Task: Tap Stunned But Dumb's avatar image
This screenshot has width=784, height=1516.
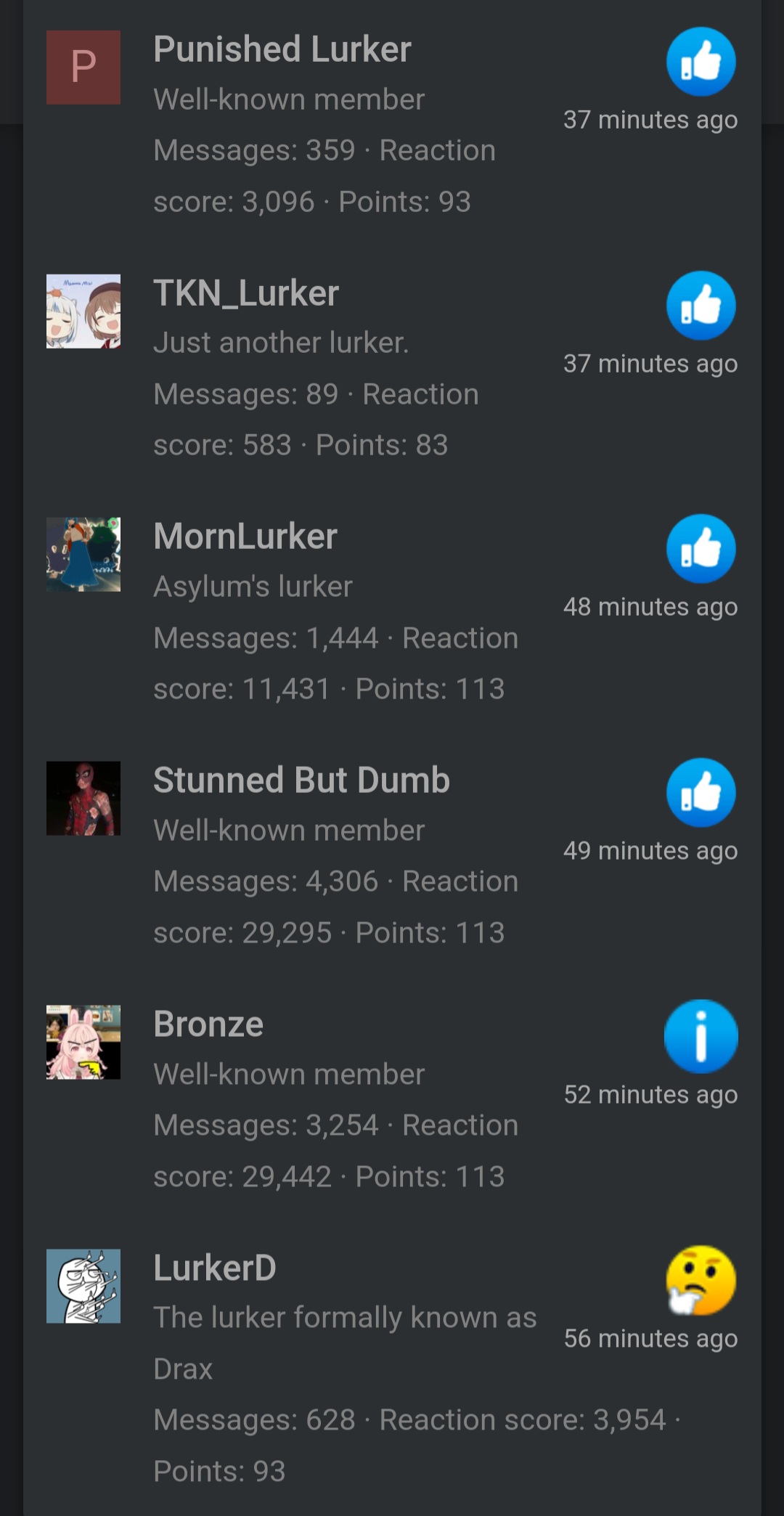Action: click(x=83, y=799)
